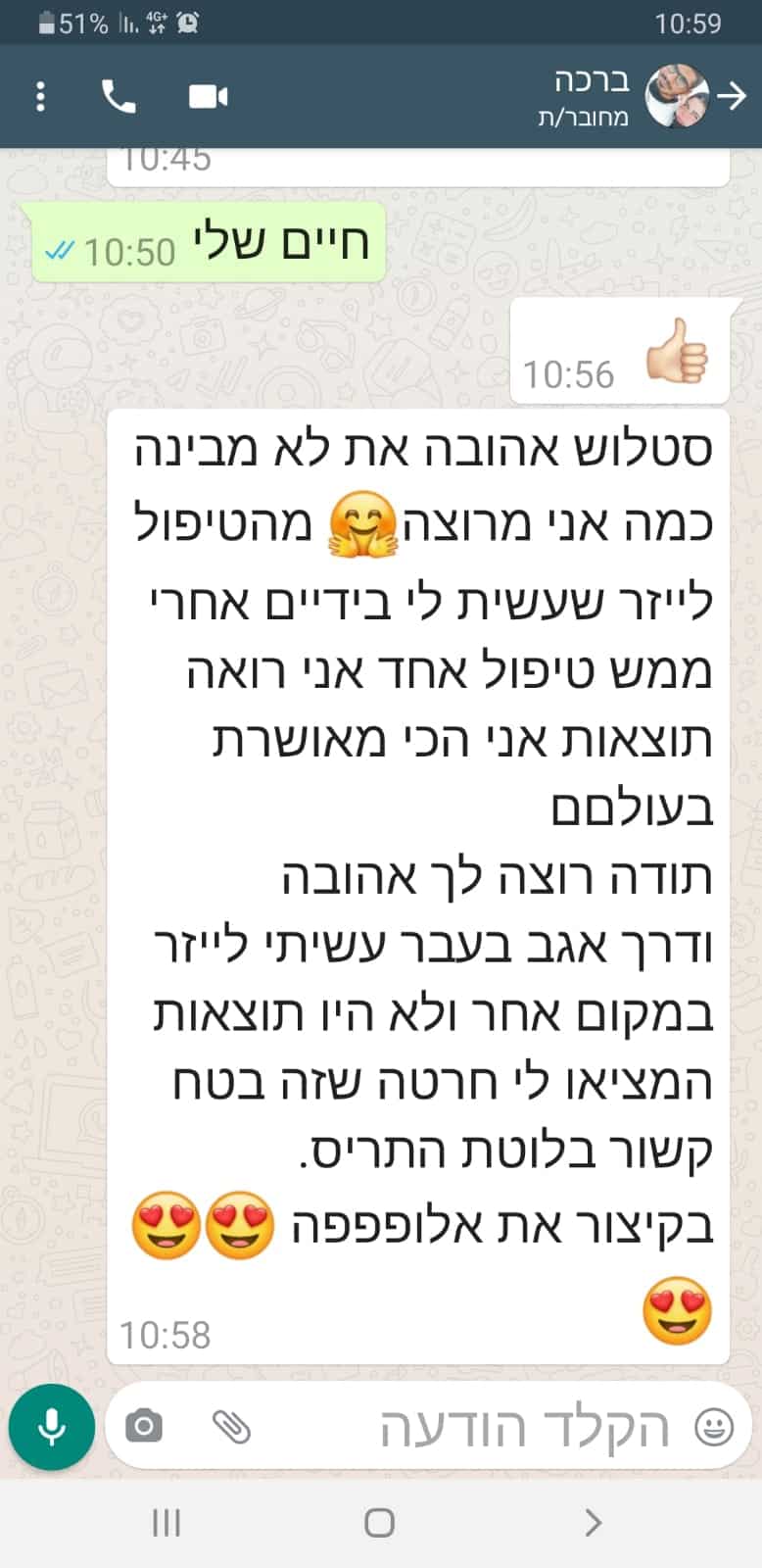The height and width of the screenshot is (1568, 762).
Task: Start a video call with ברכה
Action: tap(208, 97)
